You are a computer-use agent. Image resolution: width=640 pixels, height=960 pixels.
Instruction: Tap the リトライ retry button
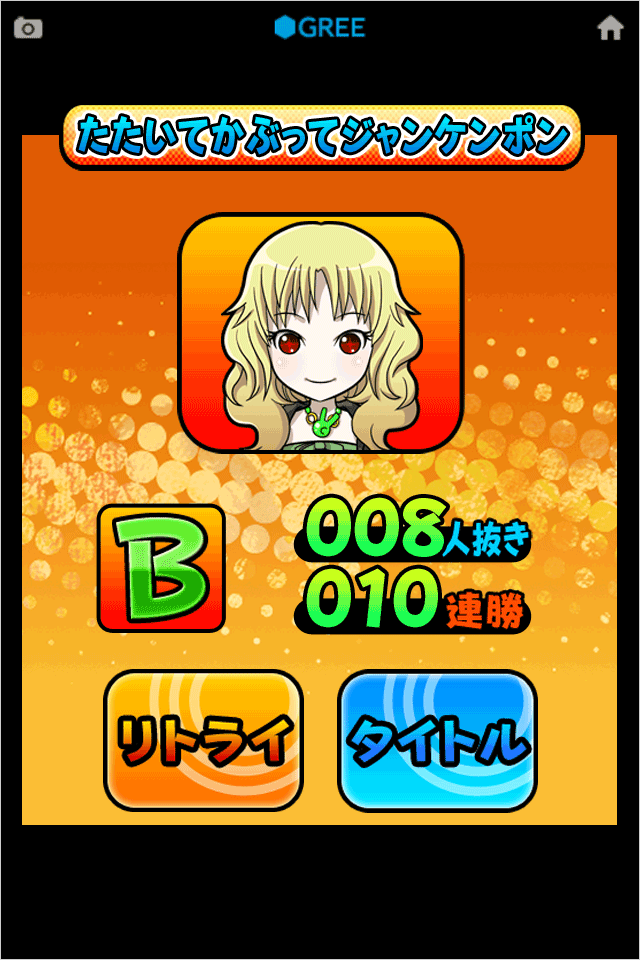[x=203, y=740]
